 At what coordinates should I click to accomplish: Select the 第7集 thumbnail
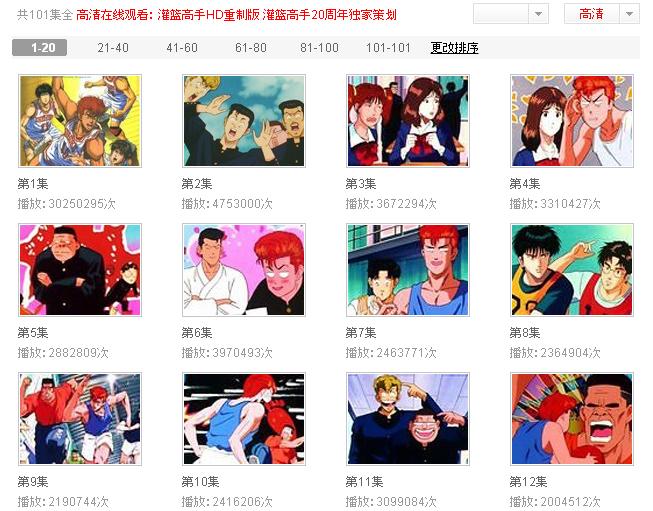pyautogui.click(x=408, y=270)
